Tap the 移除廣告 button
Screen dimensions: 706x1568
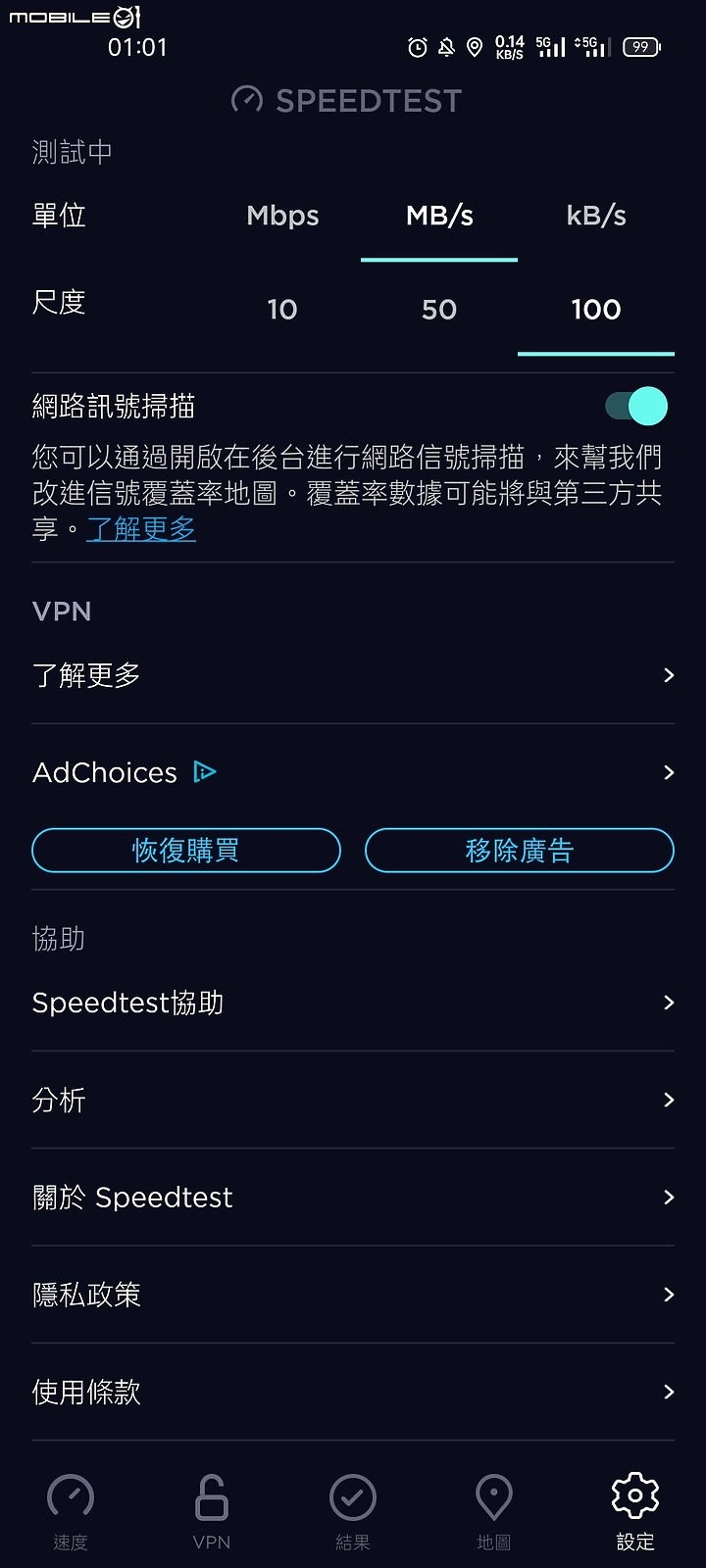(520, 851)
